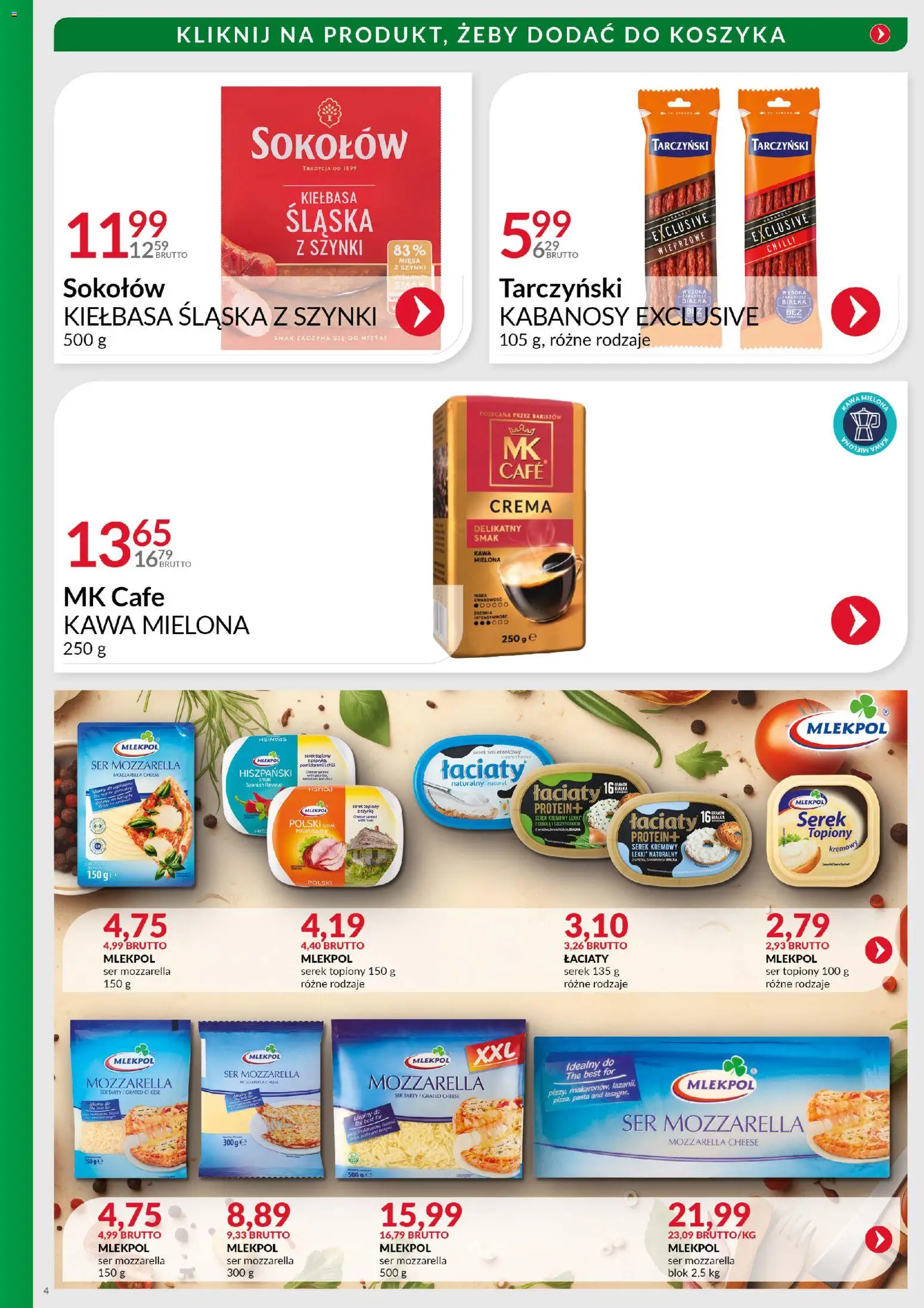
Task: Click the Kawa Mielona moka pot badge
Action: pos(865,423)
